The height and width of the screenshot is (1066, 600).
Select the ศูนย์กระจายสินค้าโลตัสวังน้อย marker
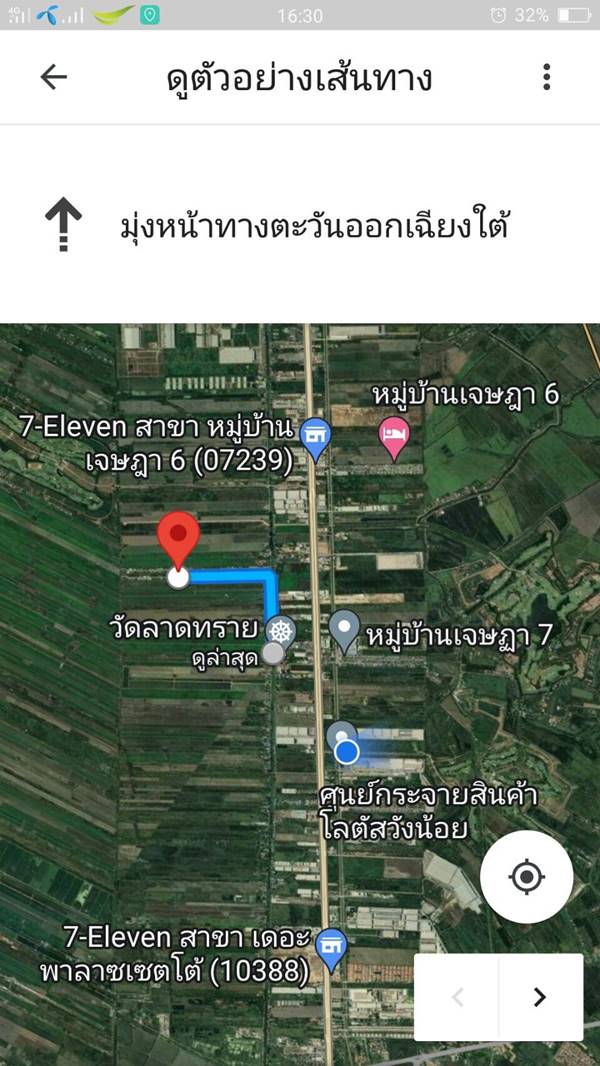click(x=341, y=737)
